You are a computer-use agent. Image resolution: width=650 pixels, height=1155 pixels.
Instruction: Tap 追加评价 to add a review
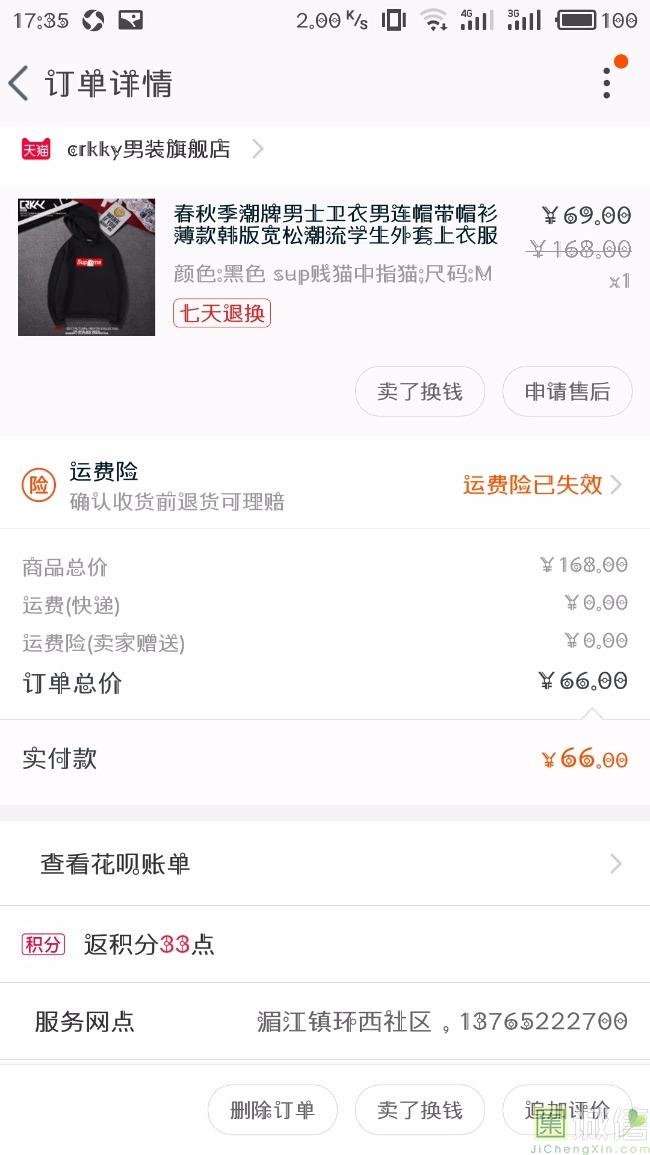click(567, 1110)
